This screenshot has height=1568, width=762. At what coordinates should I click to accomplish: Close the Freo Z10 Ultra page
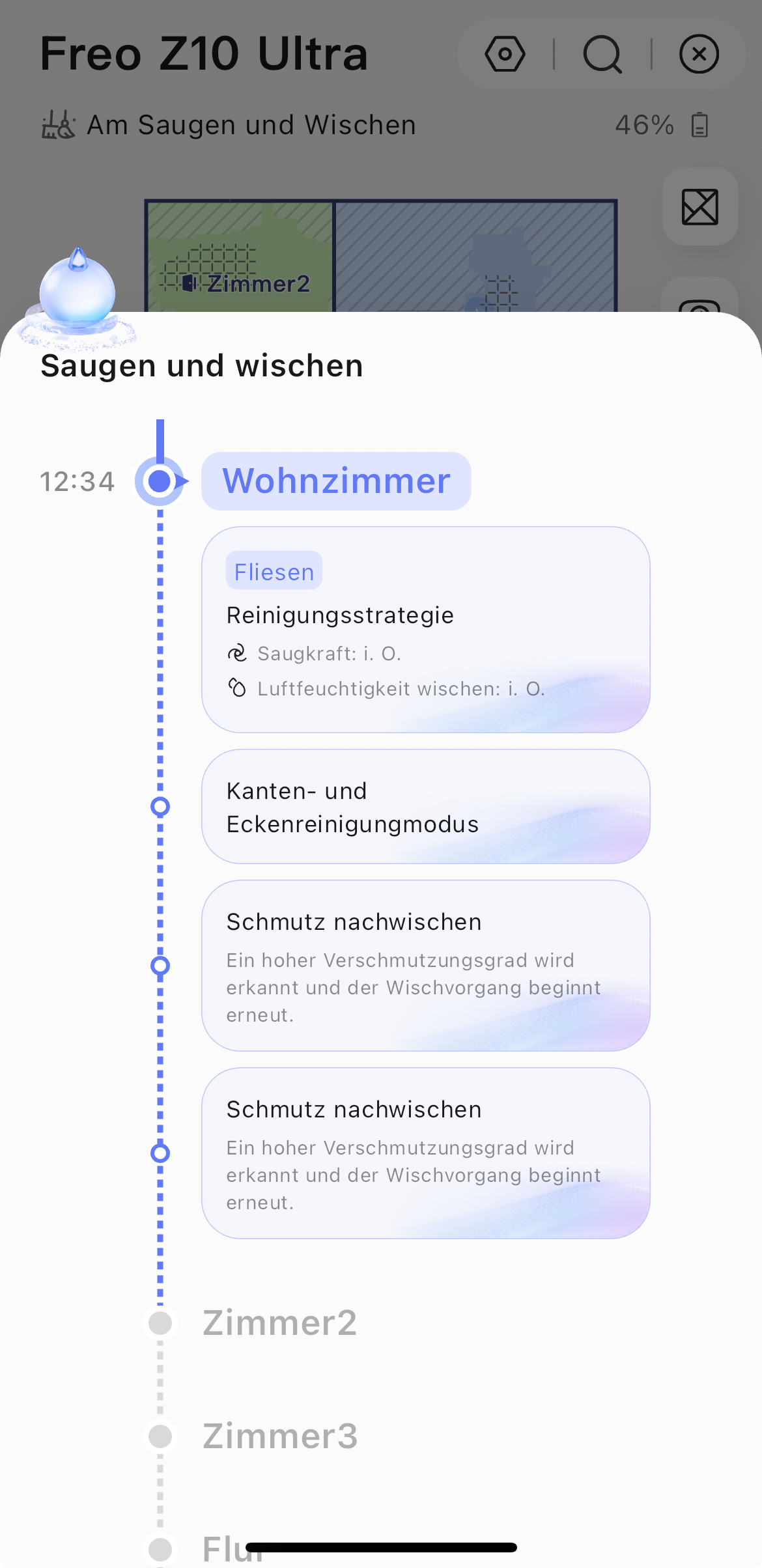tap(699, 54)
